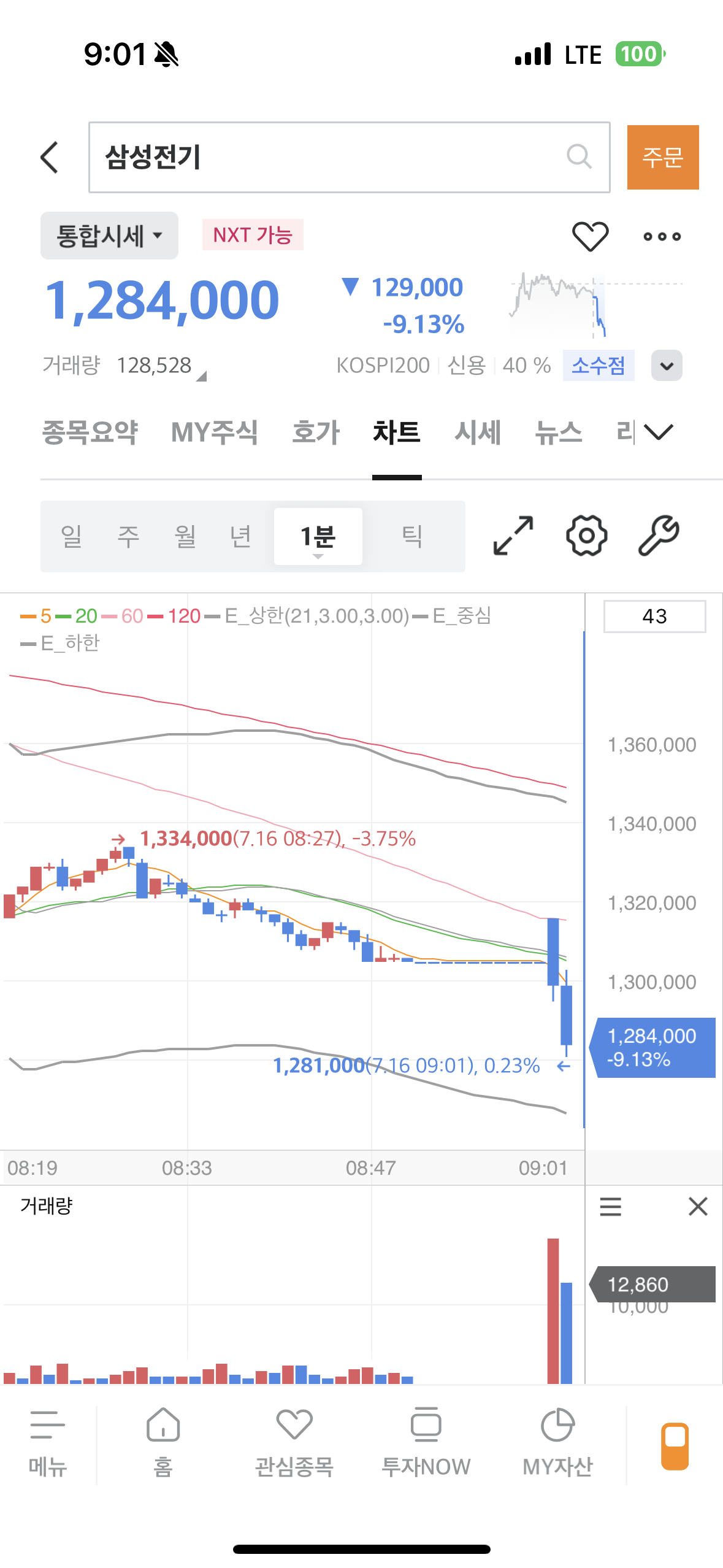Open the 뉴스 tab
Screen dimensions: 723x1568
click(x=558, y=432)
